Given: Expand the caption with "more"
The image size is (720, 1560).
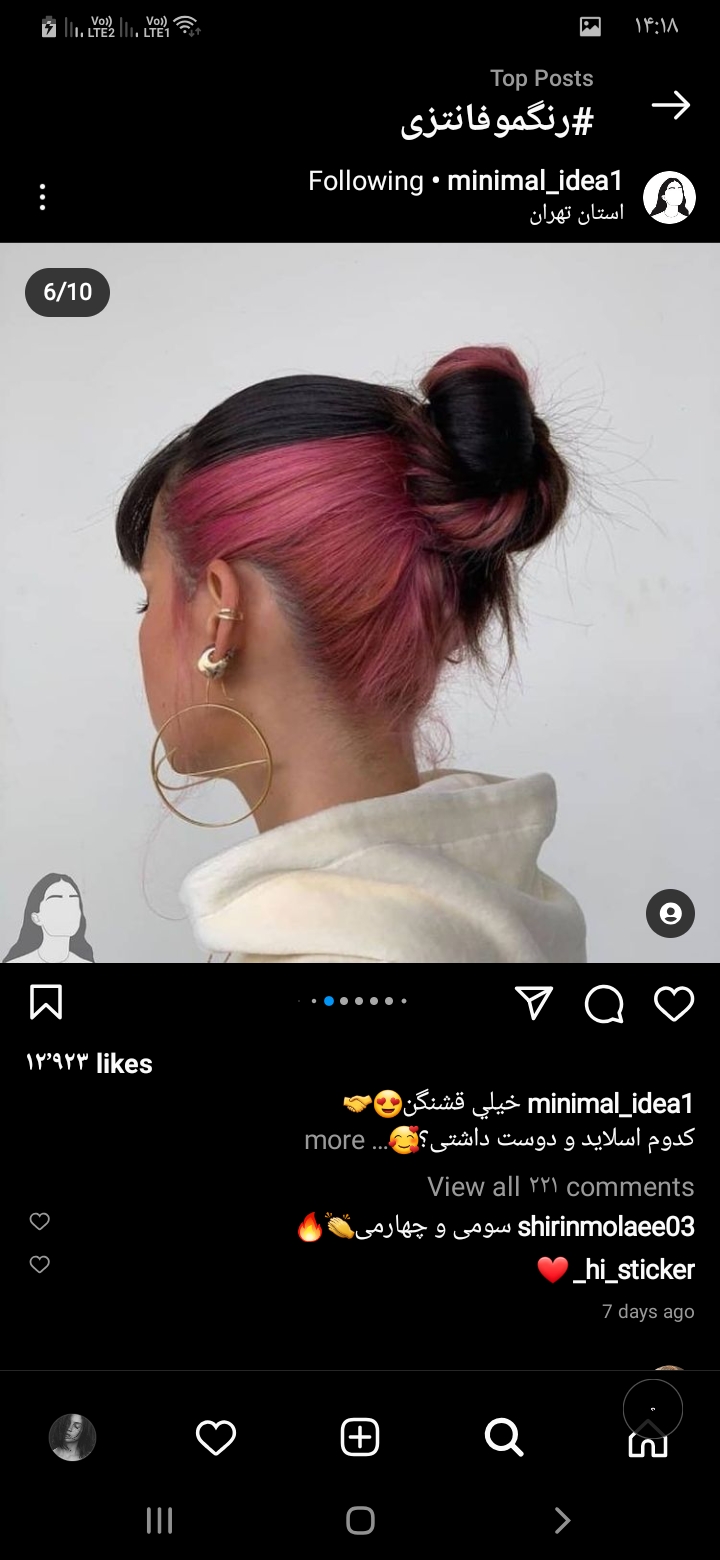Looking at the screenshot, I should click(334, 1140).
